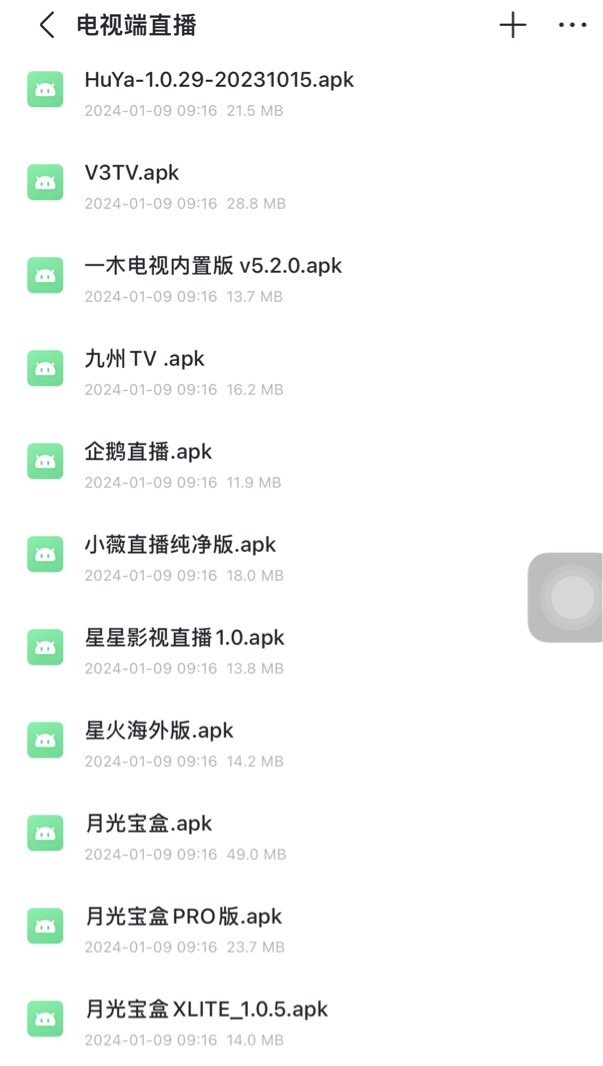Open 月光宝盒XLITE_1.0.5.apk
Viewport: 603px width, 1066px height.
tap(301, 1023)
